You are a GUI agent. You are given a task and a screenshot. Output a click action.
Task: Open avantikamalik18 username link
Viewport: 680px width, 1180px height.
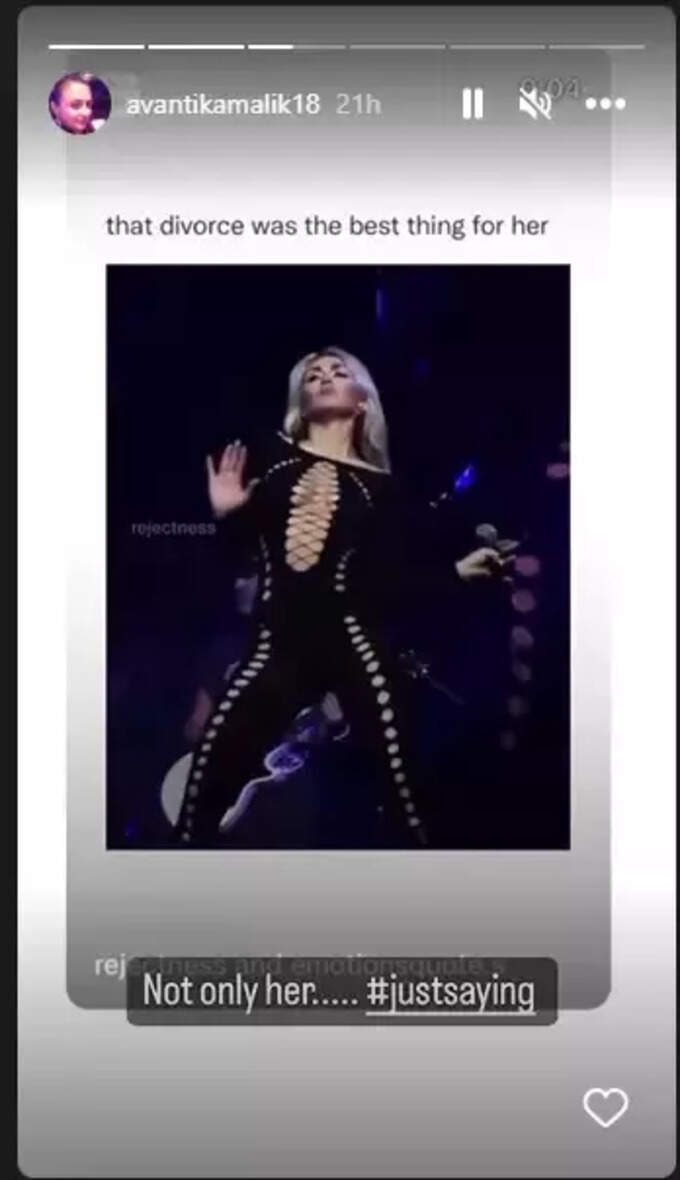[222, 104]
